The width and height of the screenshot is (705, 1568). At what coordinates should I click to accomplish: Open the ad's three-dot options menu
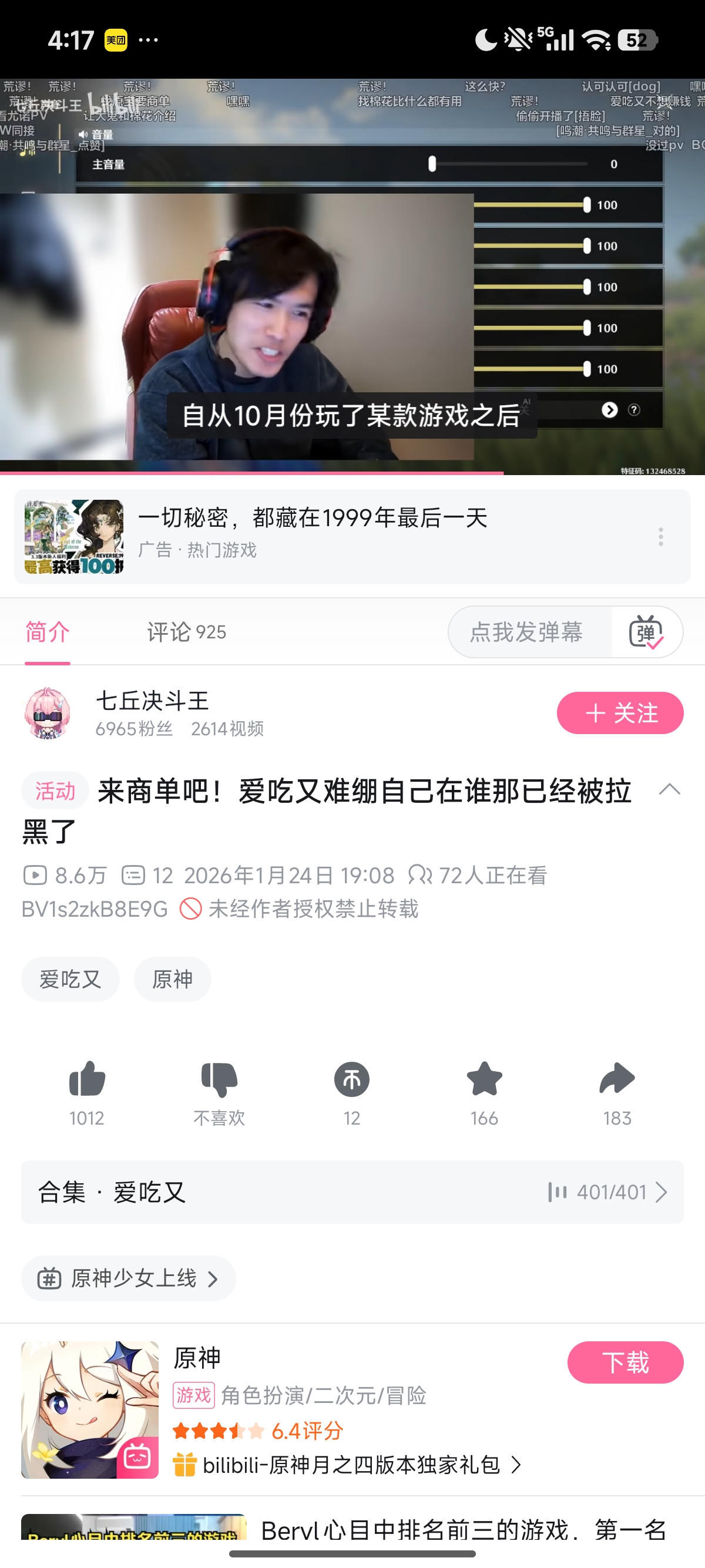tap(660, 537)
